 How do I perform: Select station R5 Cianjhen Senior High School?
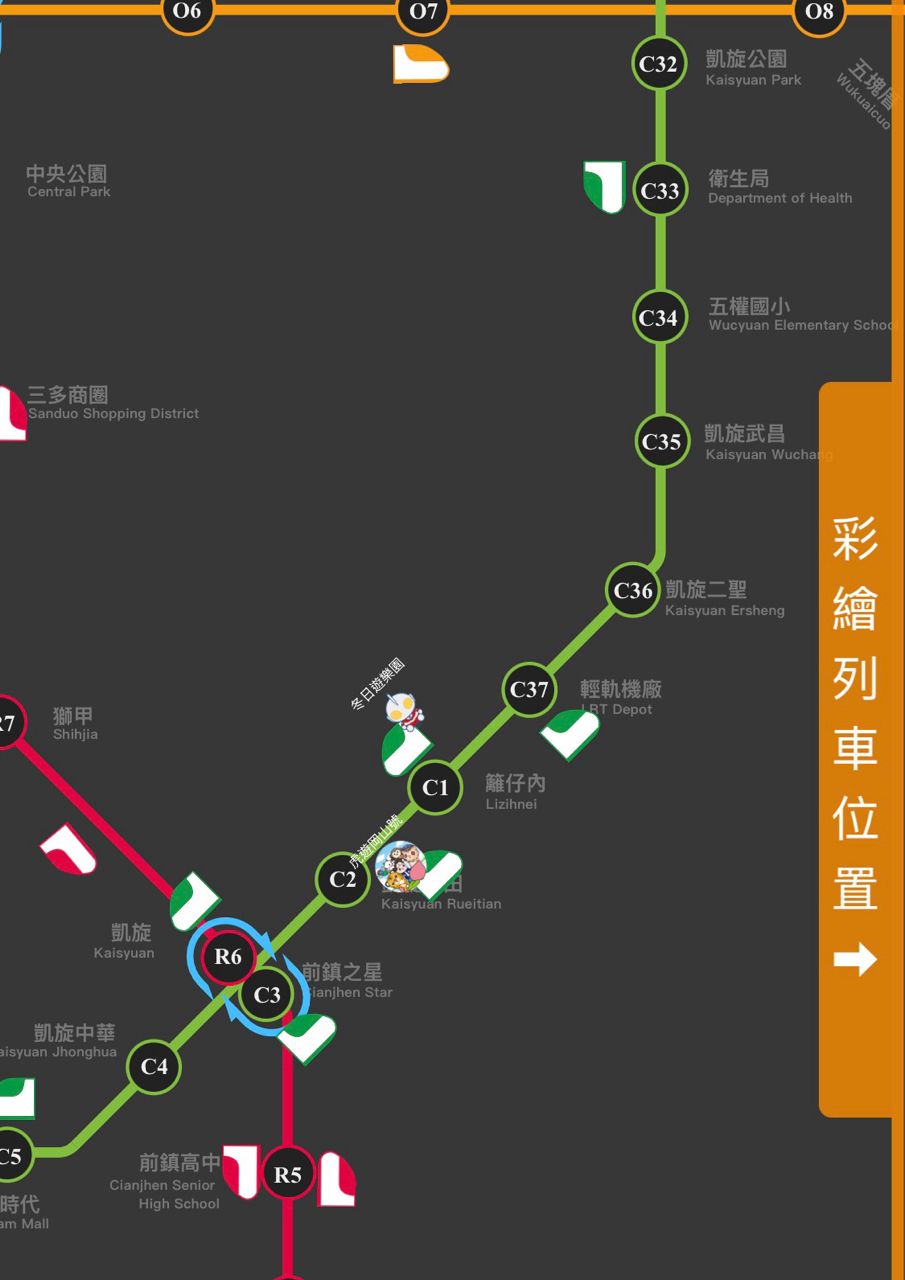(288, 1174)
